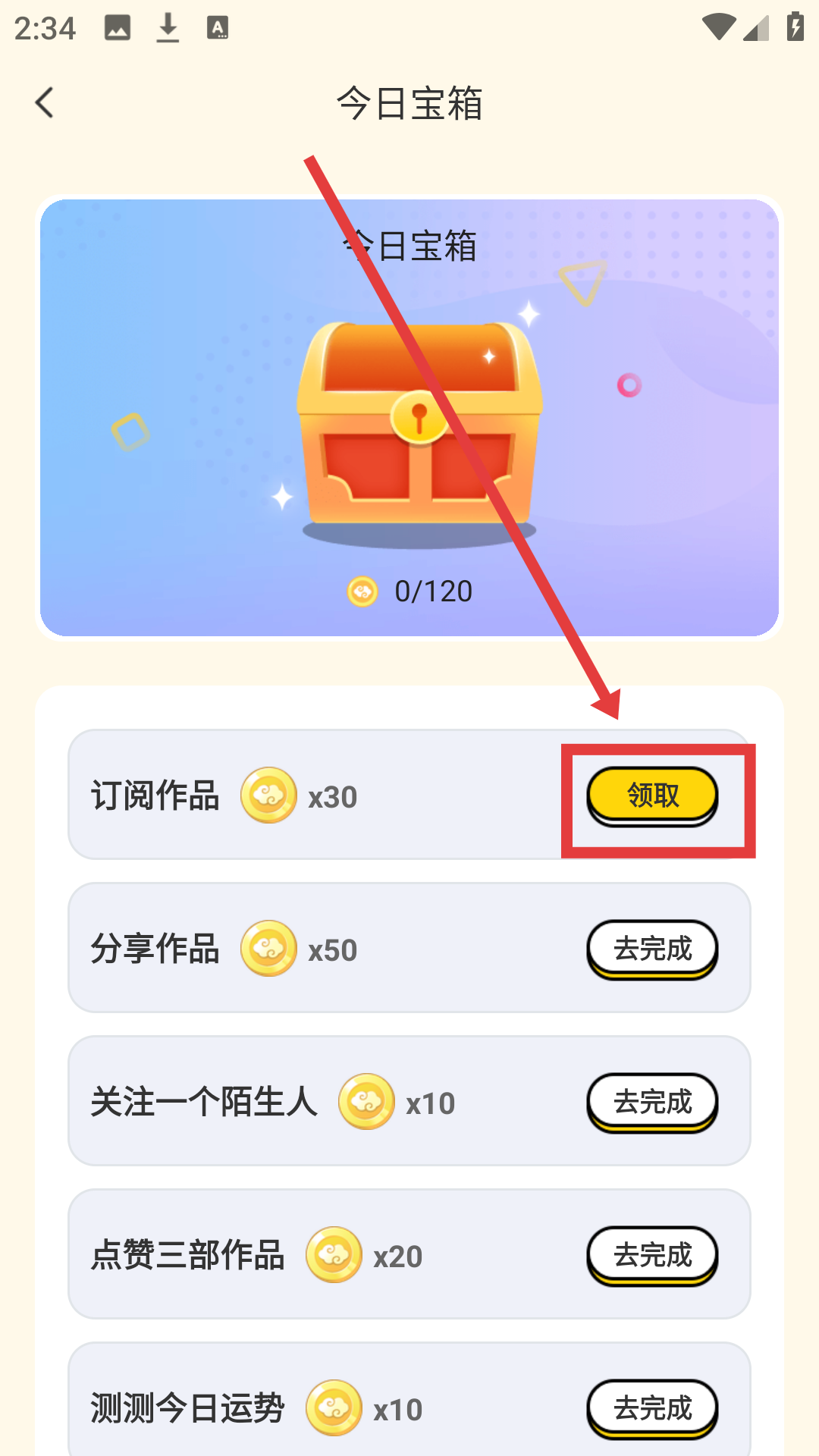Screen dimensions: 819x1456
Task: Tap 去完成 for 点赞三部作品
Action: coord(652,1254)
